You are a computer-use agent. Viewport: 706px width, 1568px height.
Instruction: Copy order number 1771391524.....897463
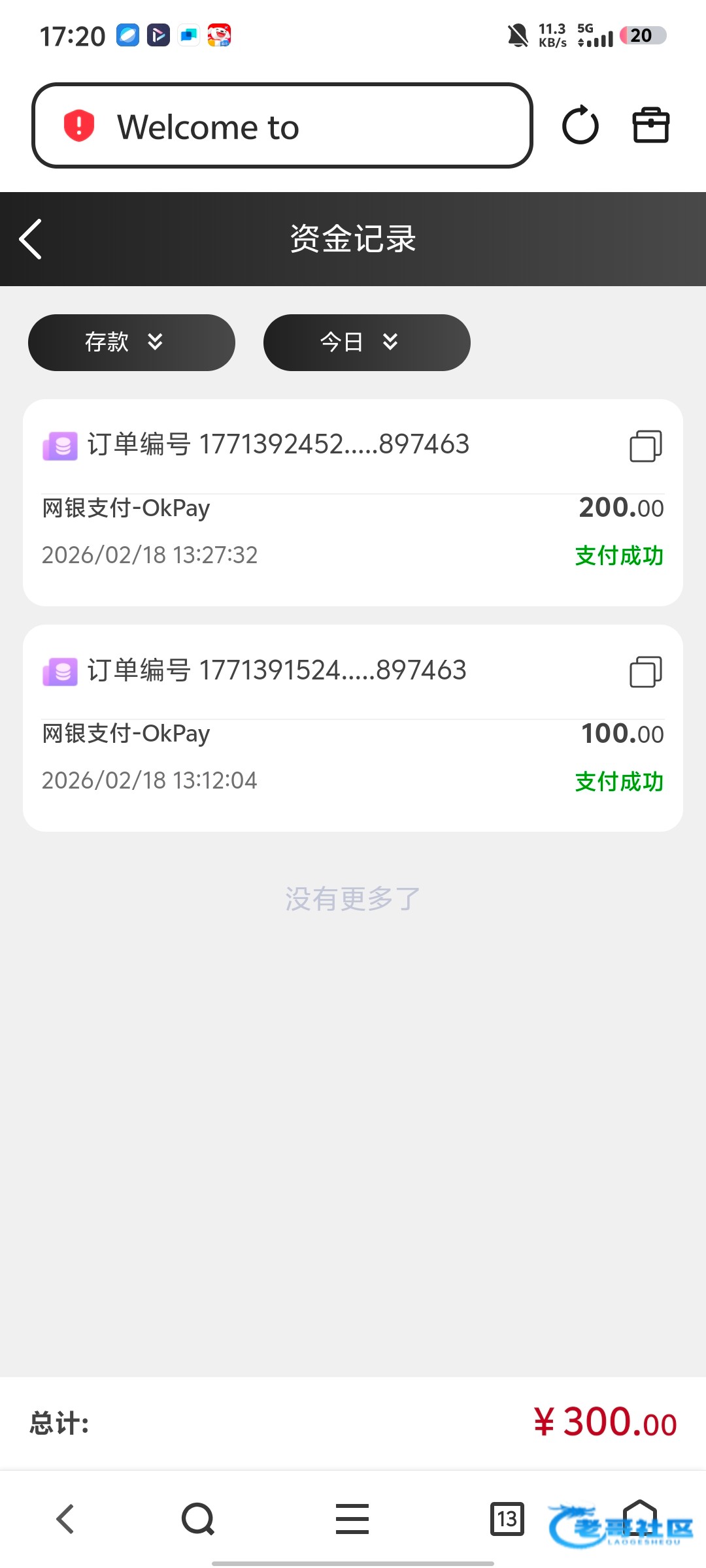click(x=645, y=672)
